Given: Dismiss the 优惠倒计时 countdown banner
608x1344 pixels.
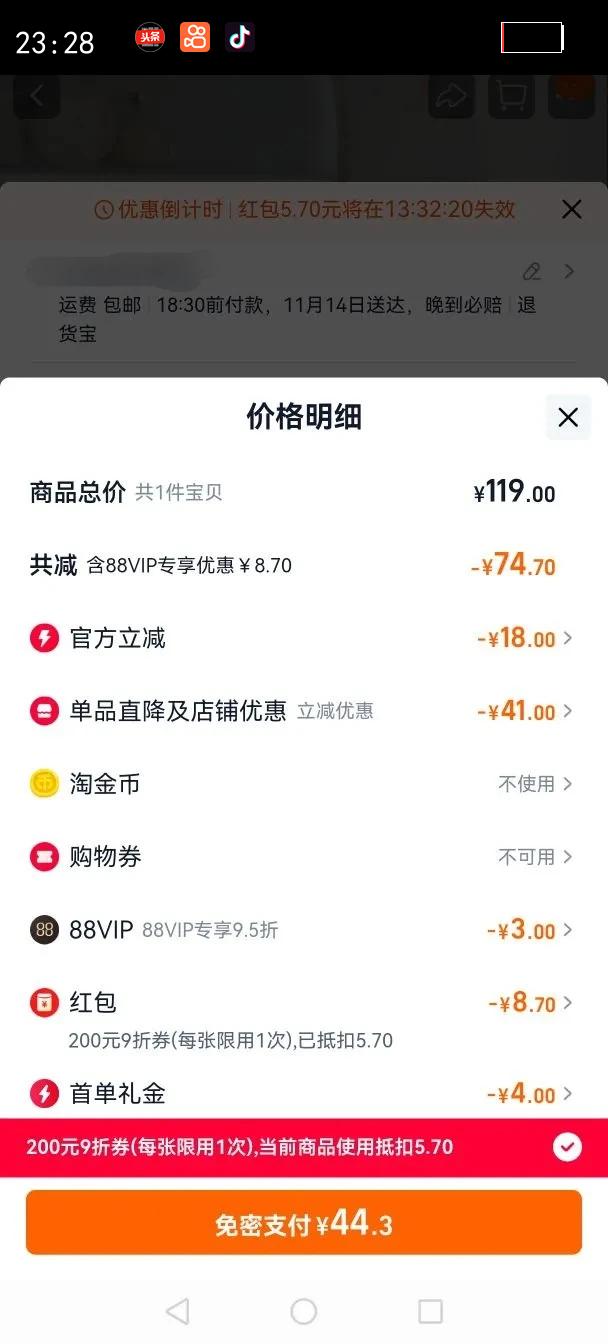Looking at the screenshot, I should coord(571,209).
